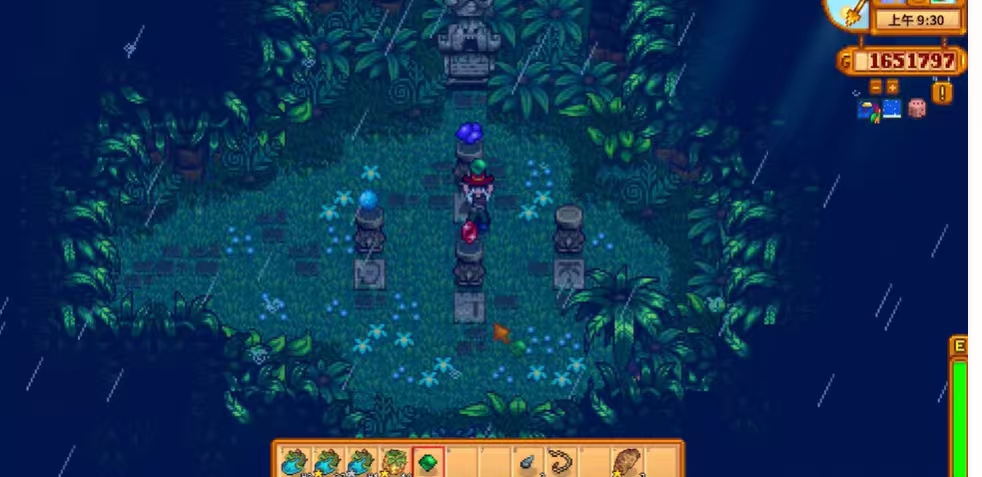Select the golden pineapple-like item in toolbar
This screenshot has width=982, height=477.
[394, 462]
